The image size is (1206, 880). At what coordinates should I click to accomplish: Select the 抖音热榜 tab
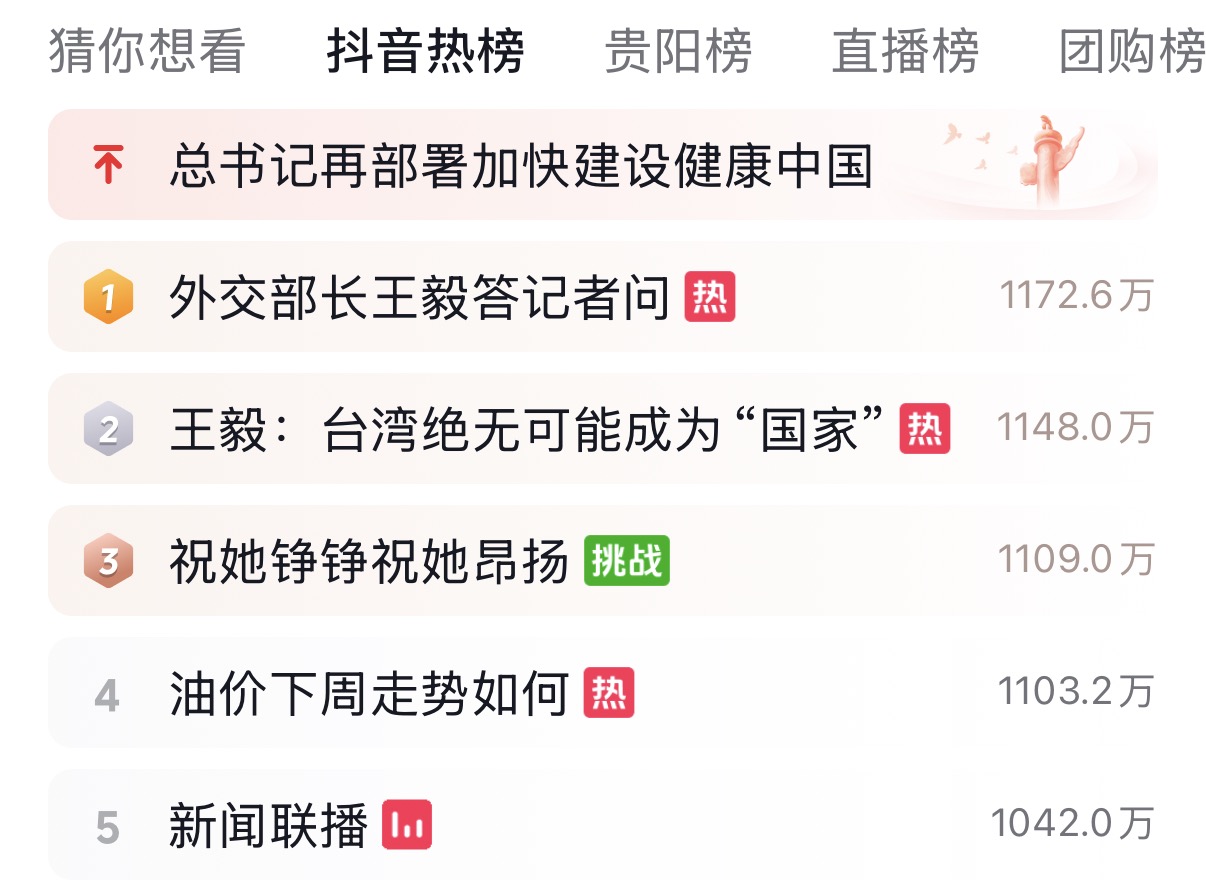425,52
